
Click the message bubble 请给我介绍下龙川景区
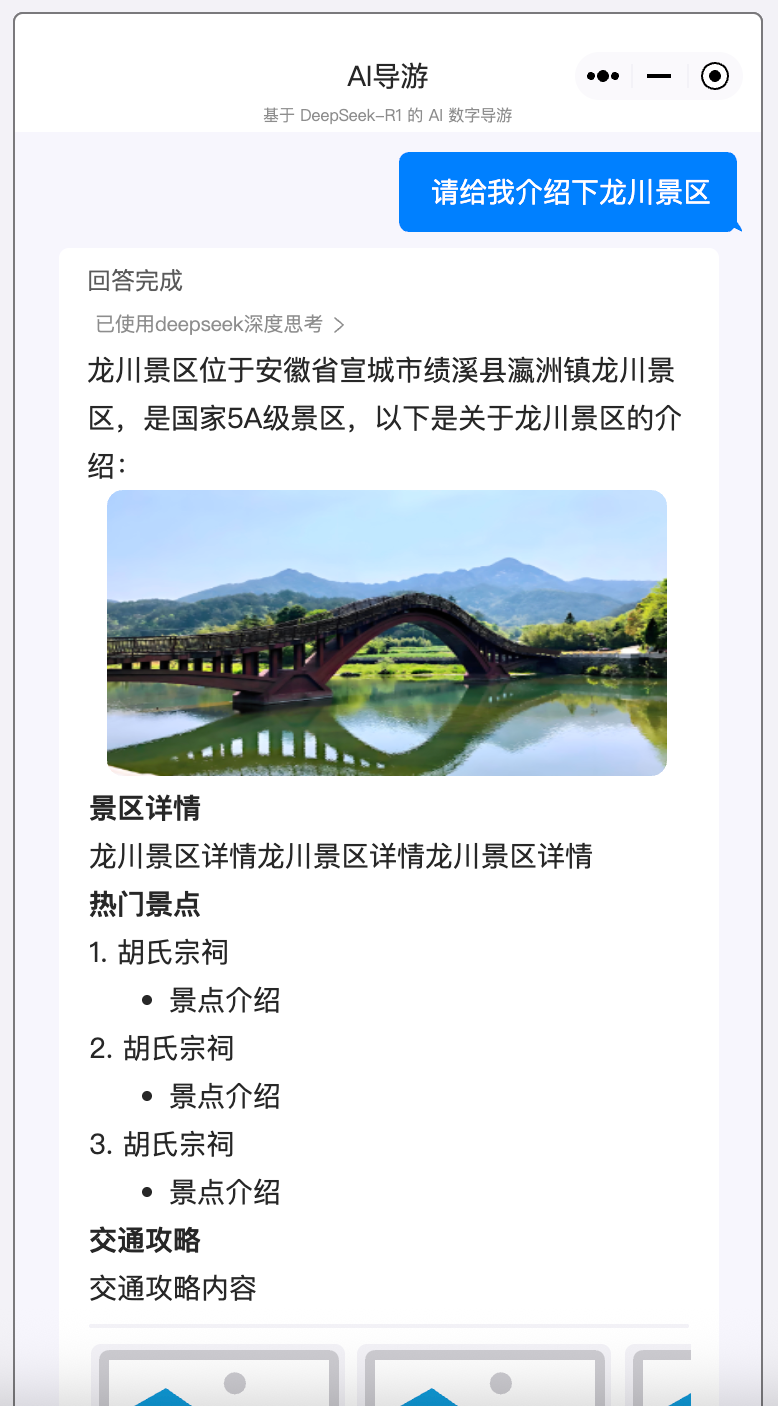click(568, 191)
